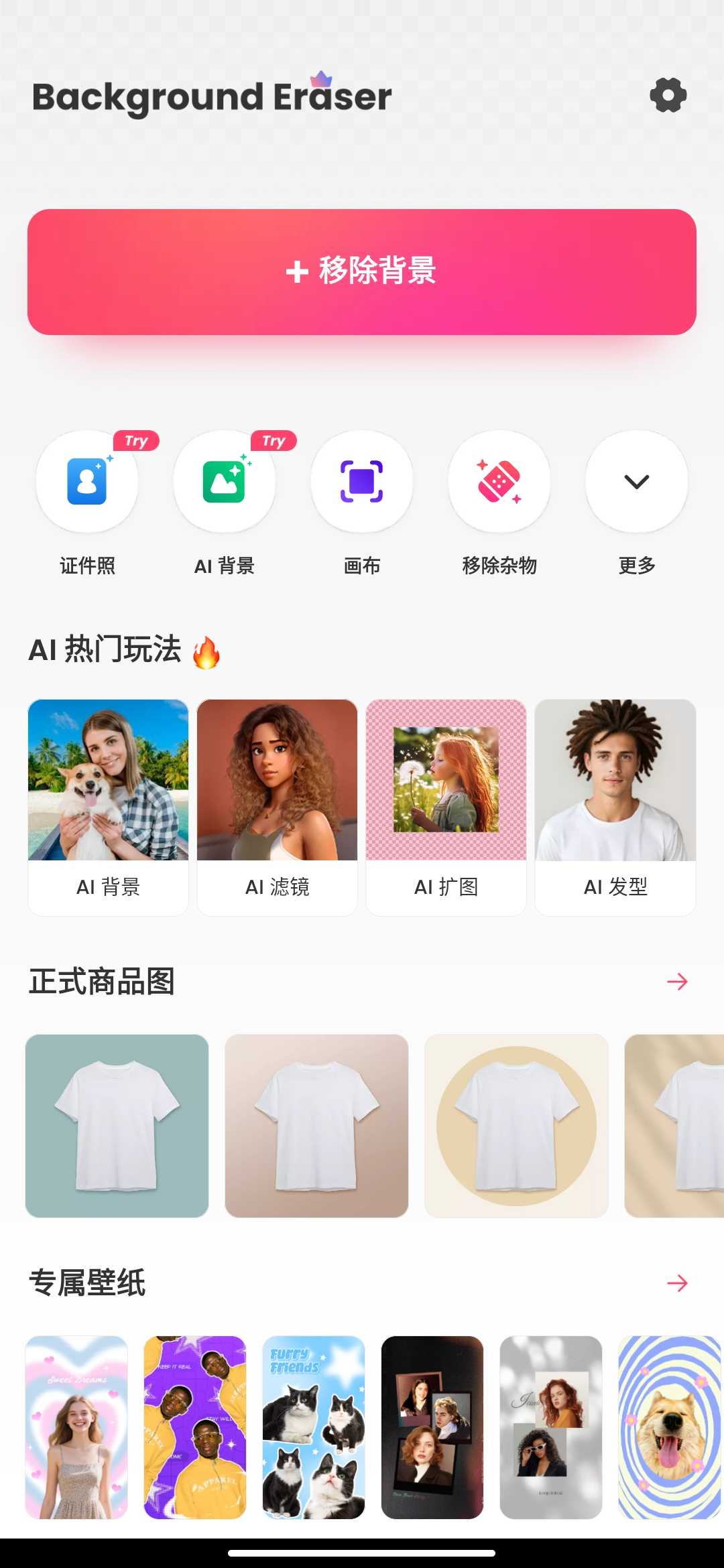View all 正式商品图 via its arrow
This screenshot has height=1568, width=724.
[678, 982]
